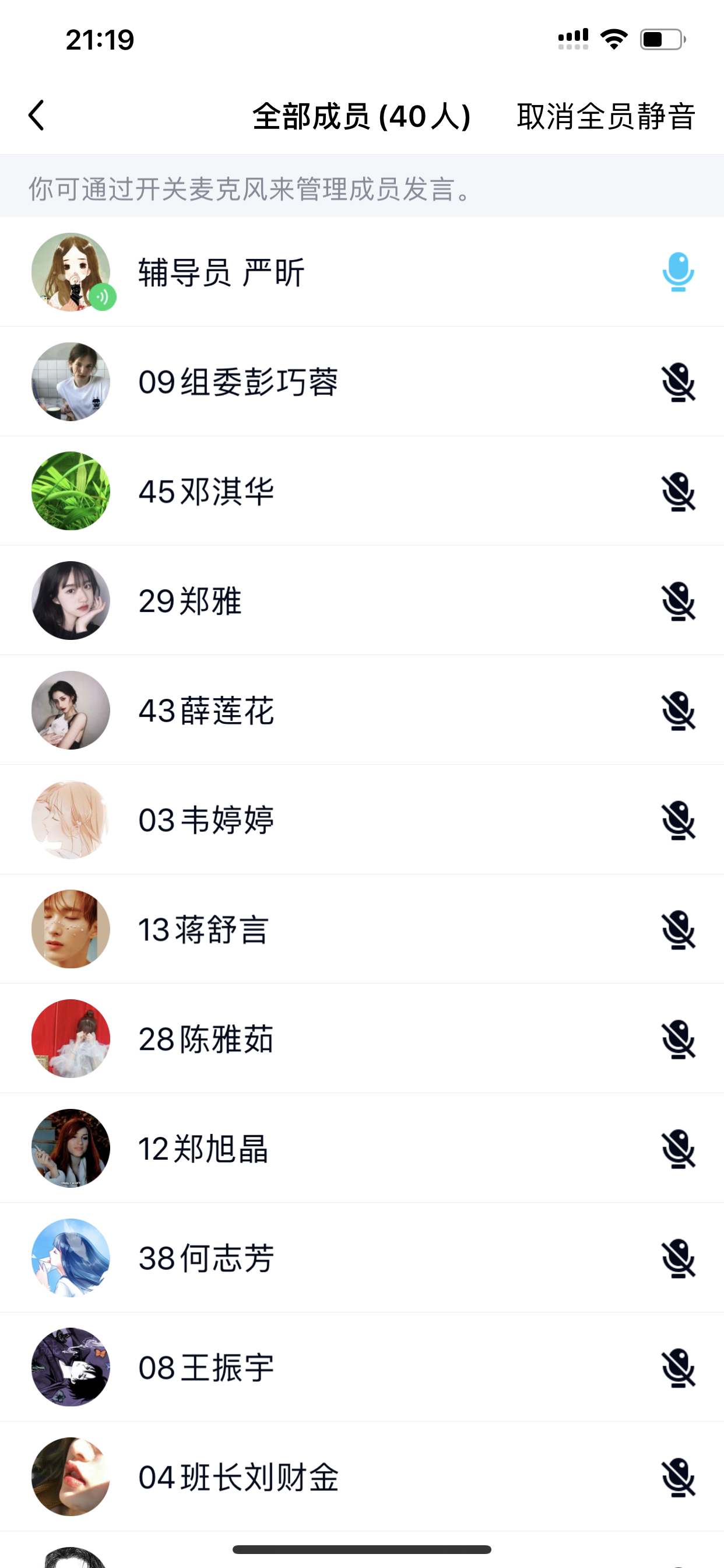
Task: Tap 取消全员静音 to unmute everyone
Action: tap(605, 116)
